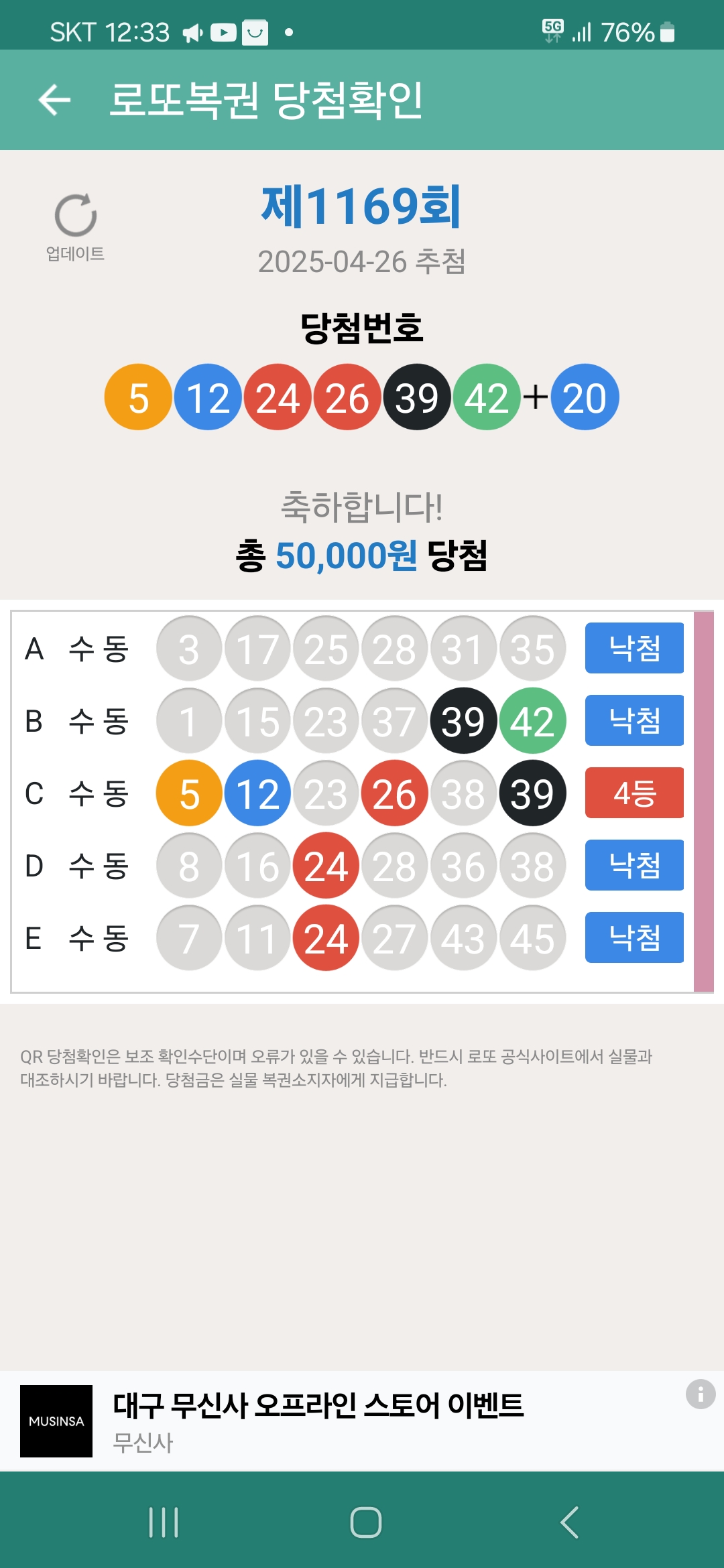Open recent apps from navigation bar
The image size is (724, 1568).
164,1522
